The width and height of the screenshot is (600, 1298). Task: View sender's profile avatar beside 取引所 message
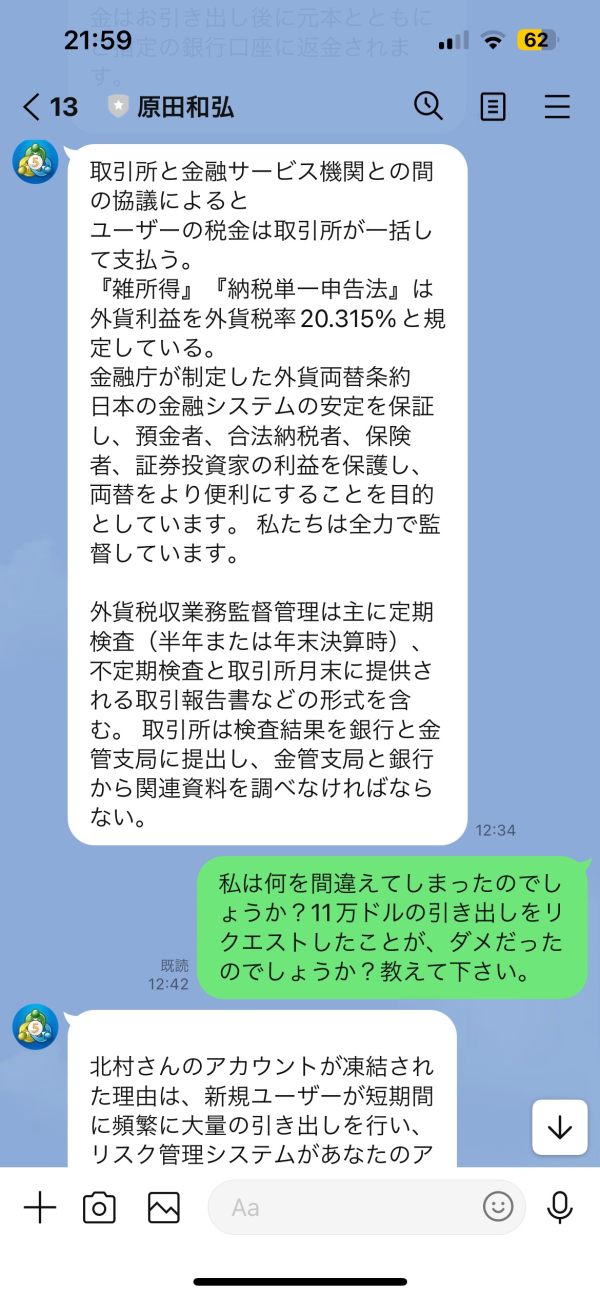35,161
